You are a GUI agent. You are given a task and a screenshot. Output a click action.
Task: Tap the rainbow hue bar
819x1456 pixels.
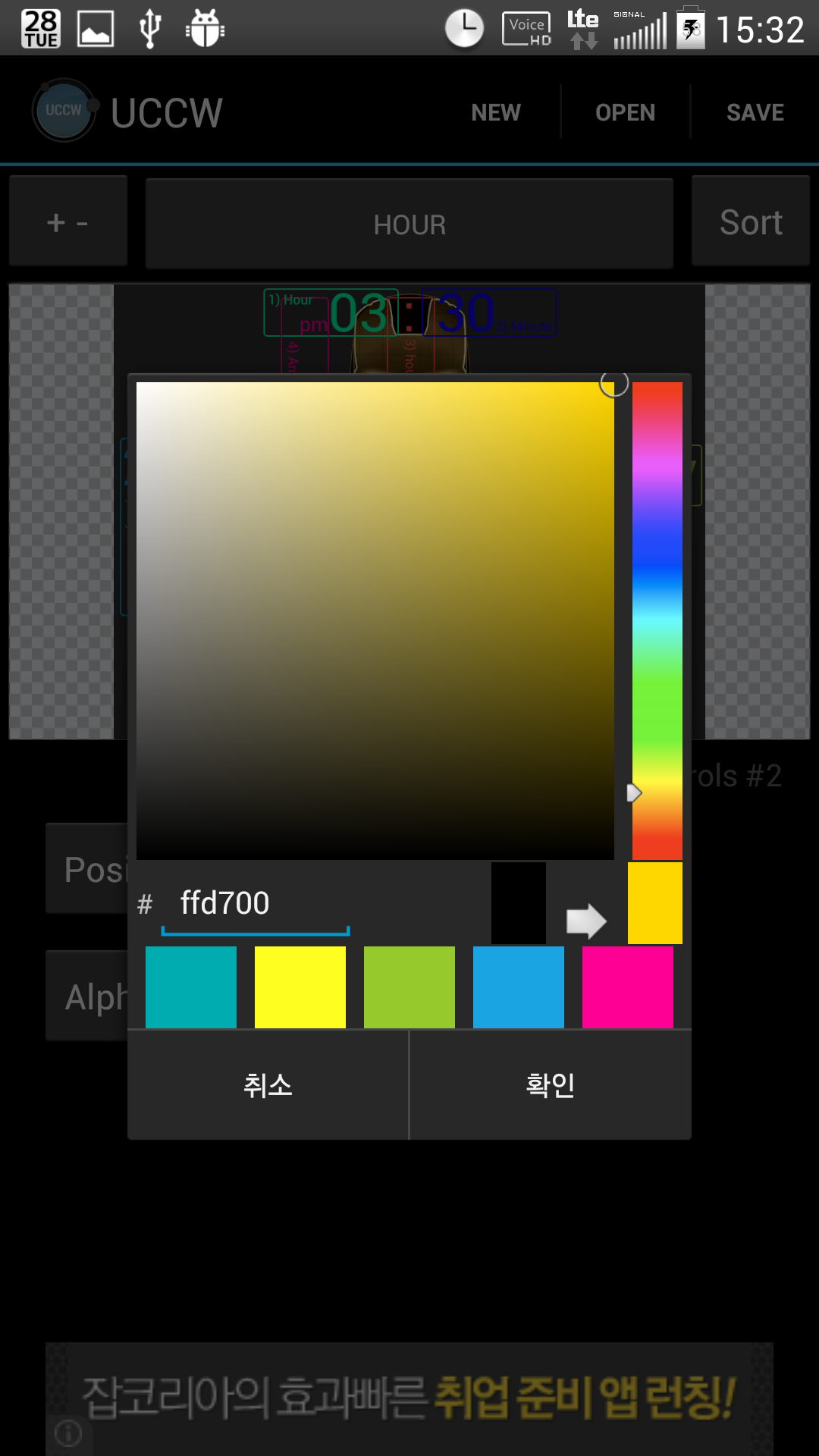point(657,620)
